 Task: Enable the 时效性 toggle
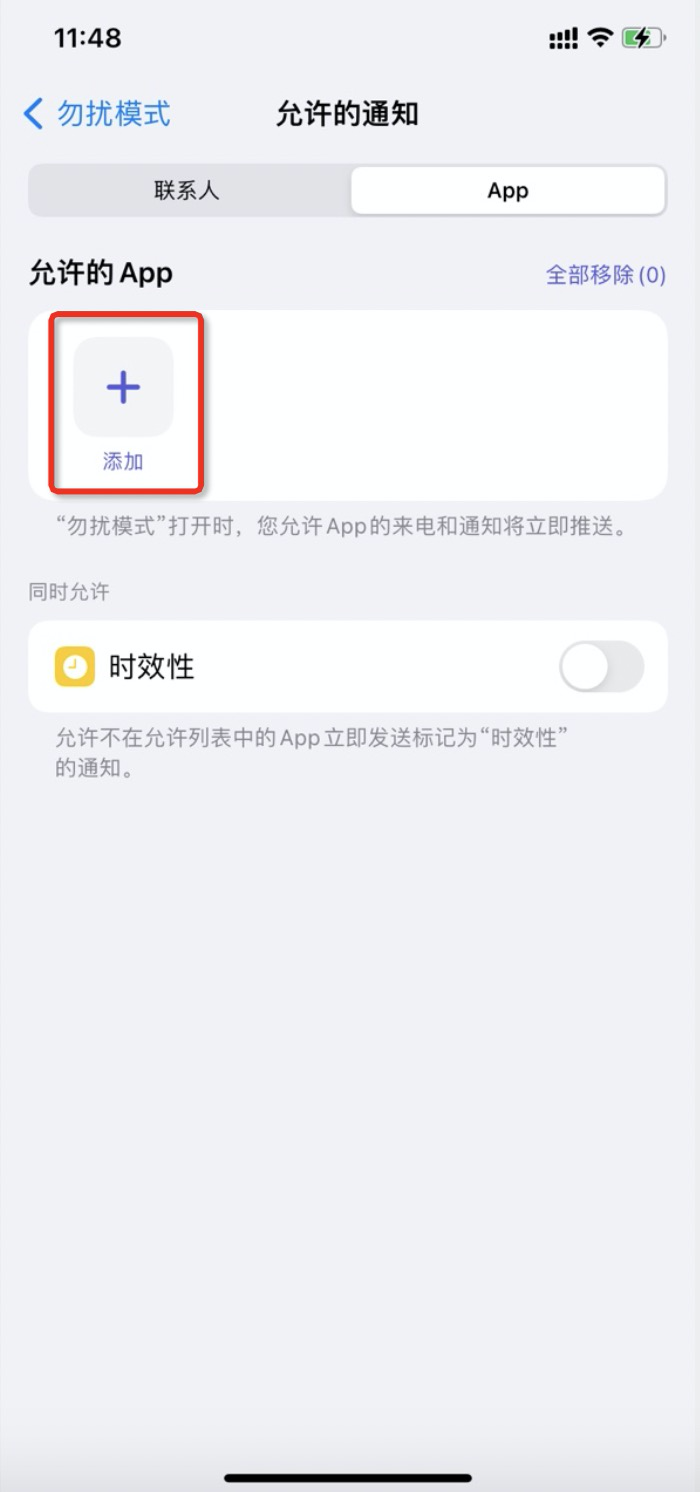pyautogui.click(x=600, y=667)
